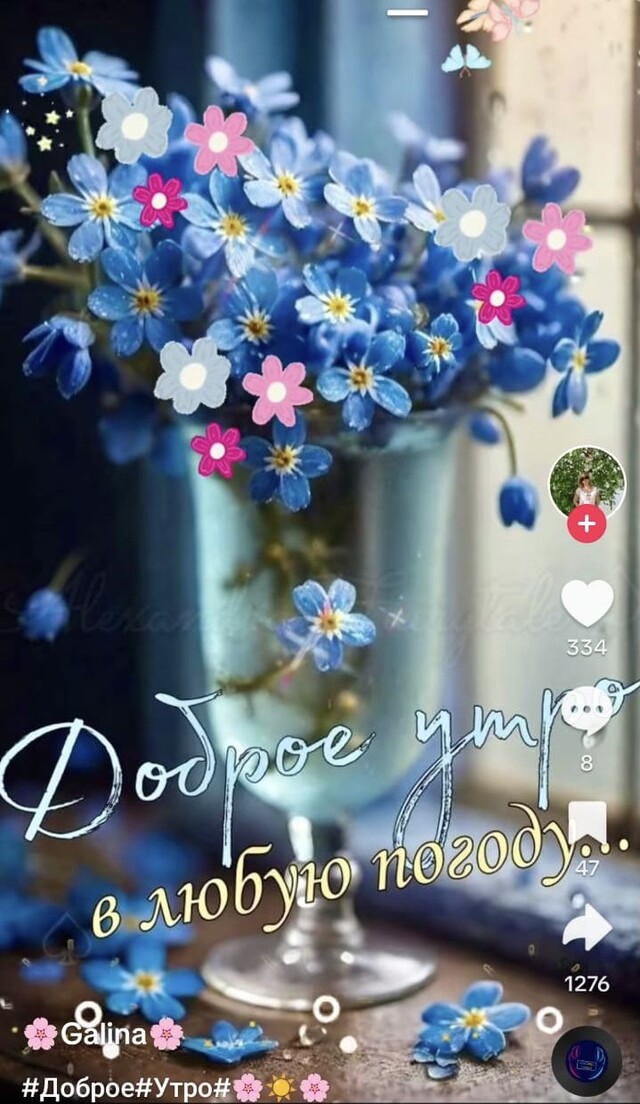This screenshot has width=640, height=1104.
Task: Open the #Доброе hashtag
Action: (x=85, y=1087)
